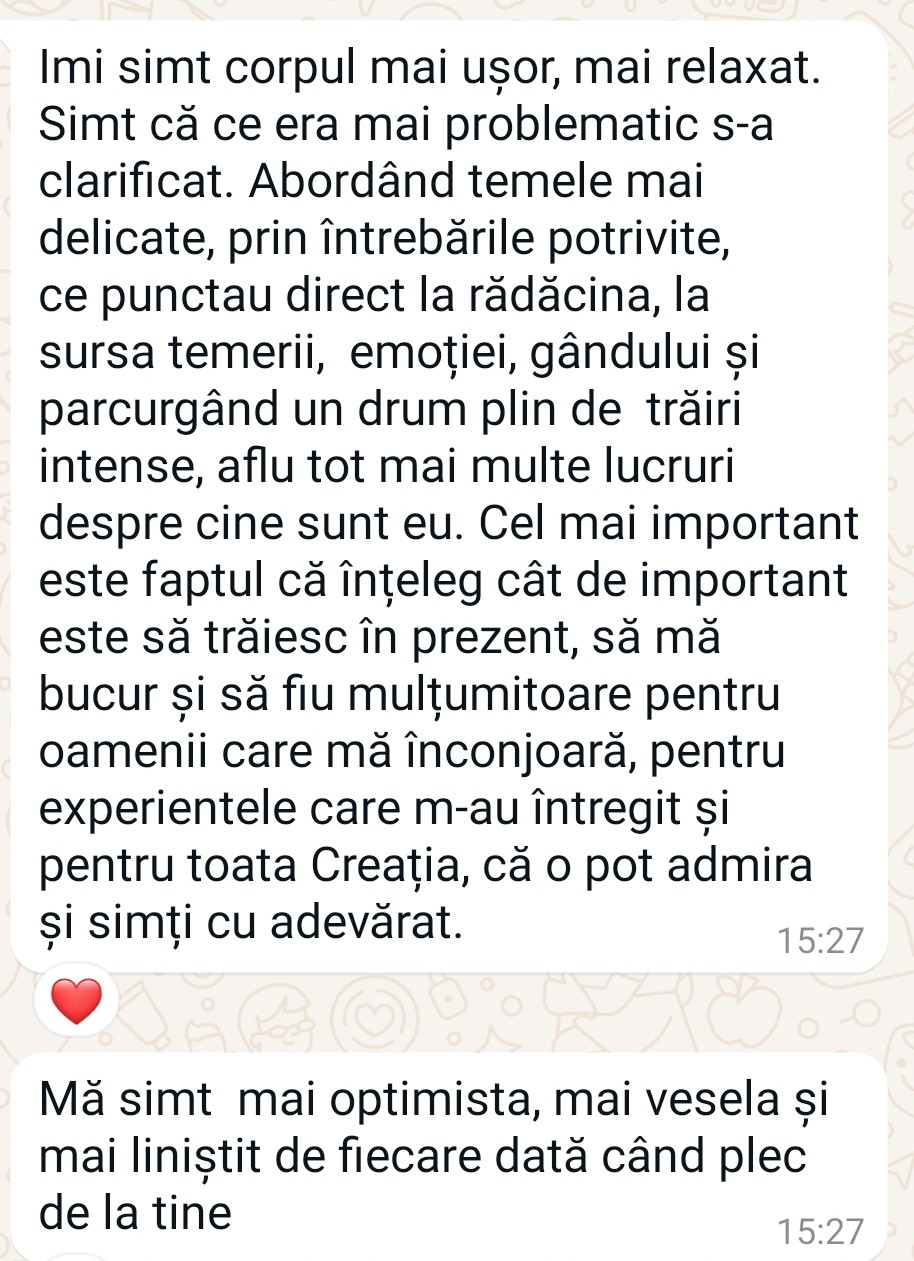Screen dimensions: 914x1261
Task: Tap the phrase 'Cel mai important'
Action: [672, 523]
